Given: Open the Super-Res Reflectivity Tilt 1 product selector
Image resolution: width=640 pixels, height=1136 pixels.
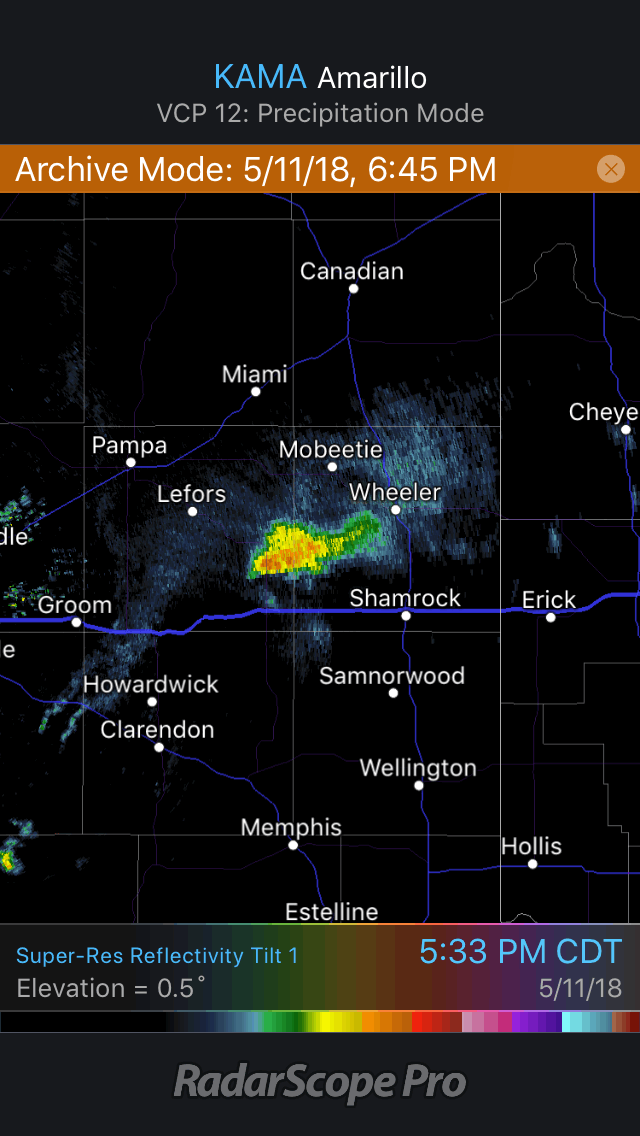Looking at the screenshot, I should click(157, 956).
